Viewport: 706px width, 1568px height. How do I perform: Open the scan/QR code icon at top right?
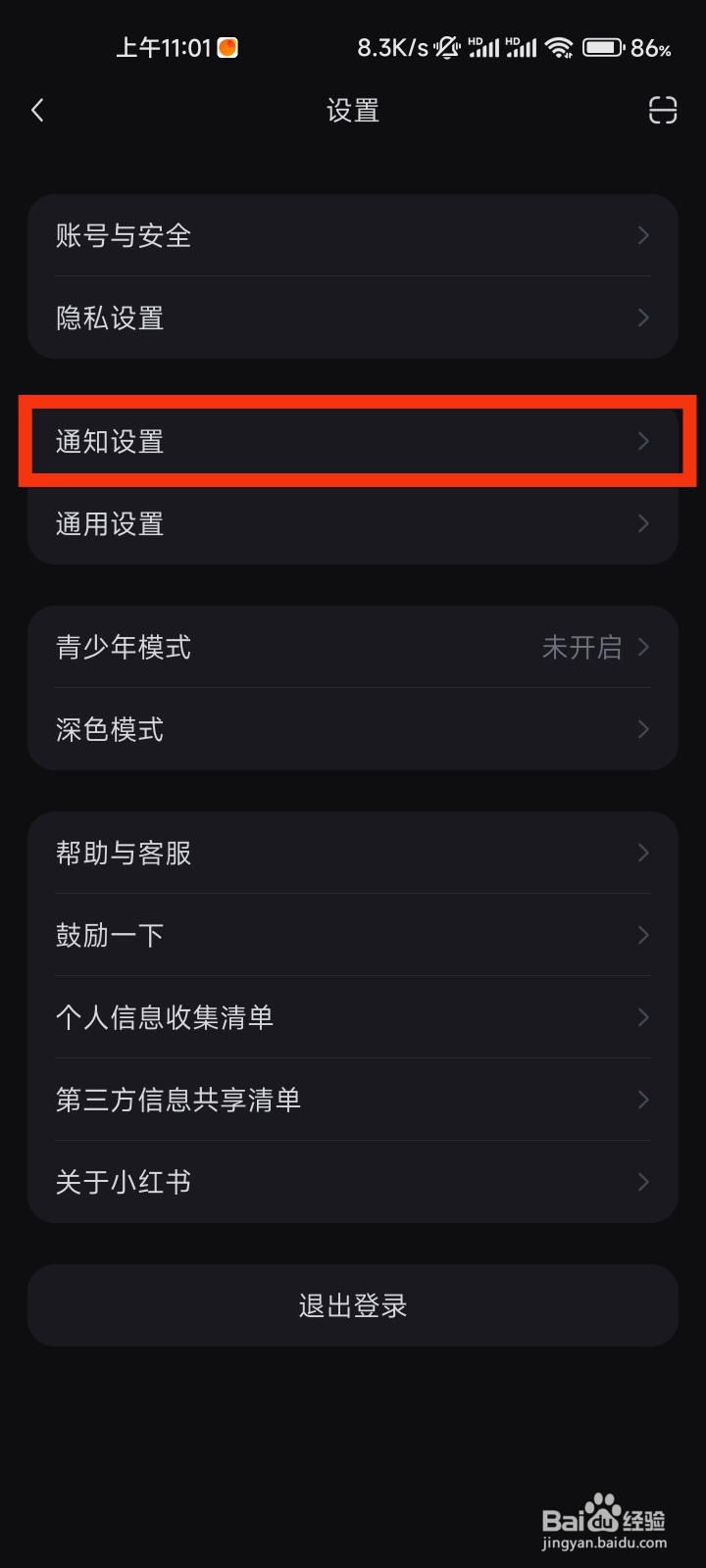tap(663, 111)
